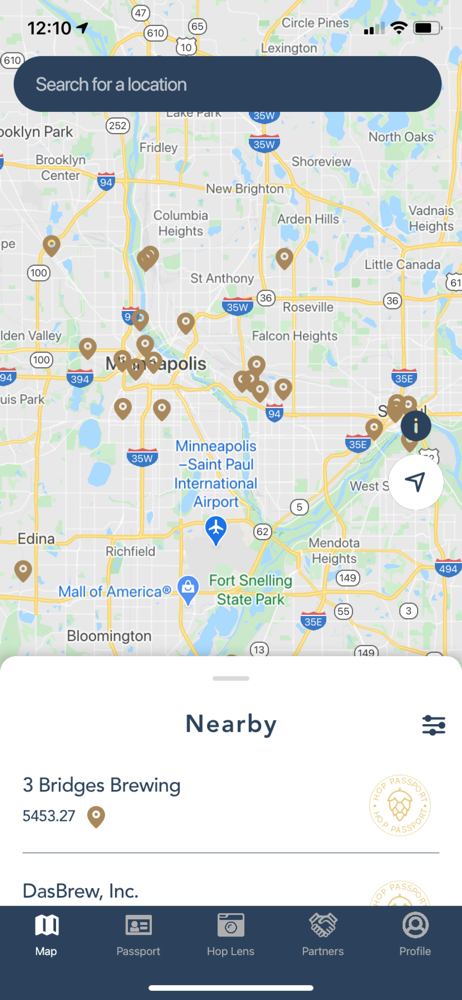Select the brewery pin near Edina
The width and height of the screenshot is (462, 1000).
(x=23, y=570)
